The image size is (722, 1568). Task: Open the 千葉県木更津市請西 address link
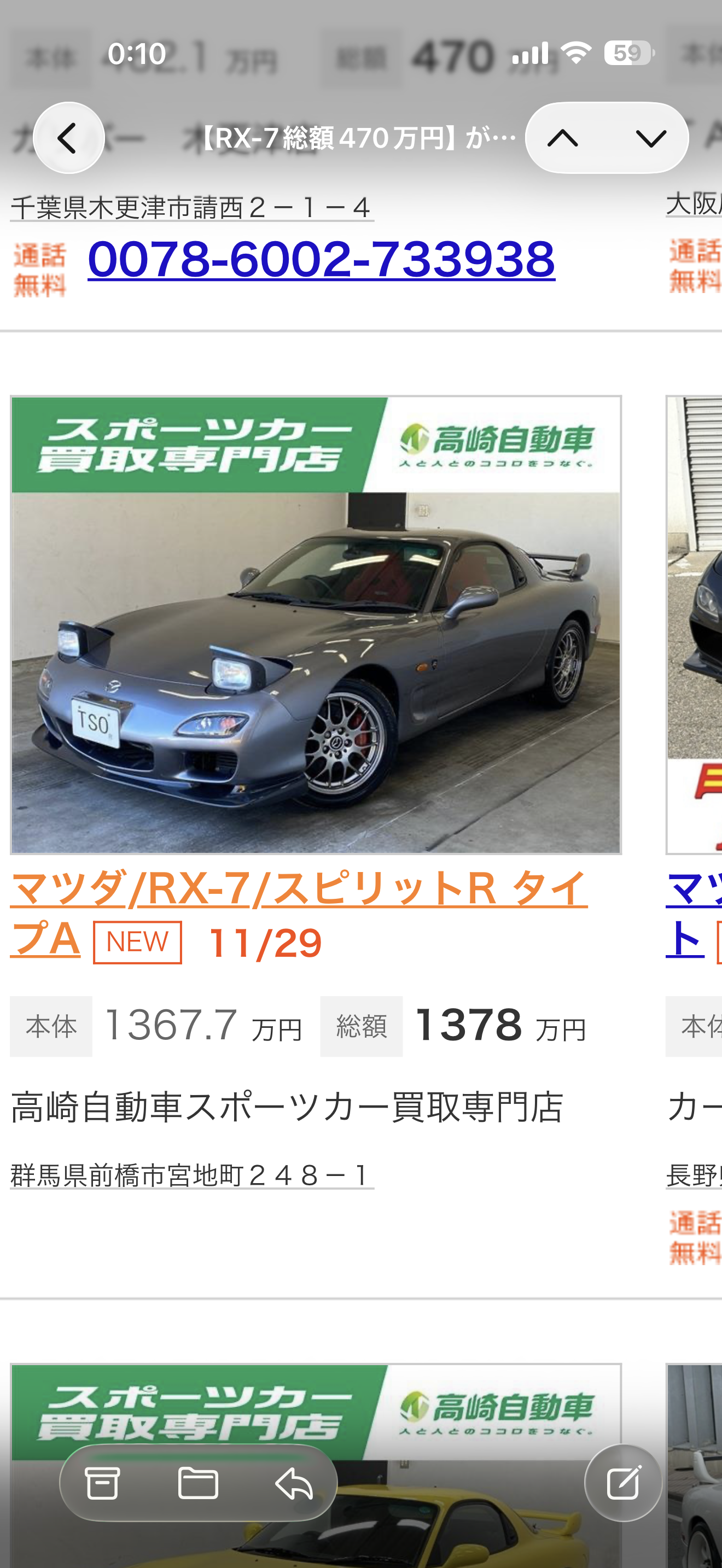(191, 208)
